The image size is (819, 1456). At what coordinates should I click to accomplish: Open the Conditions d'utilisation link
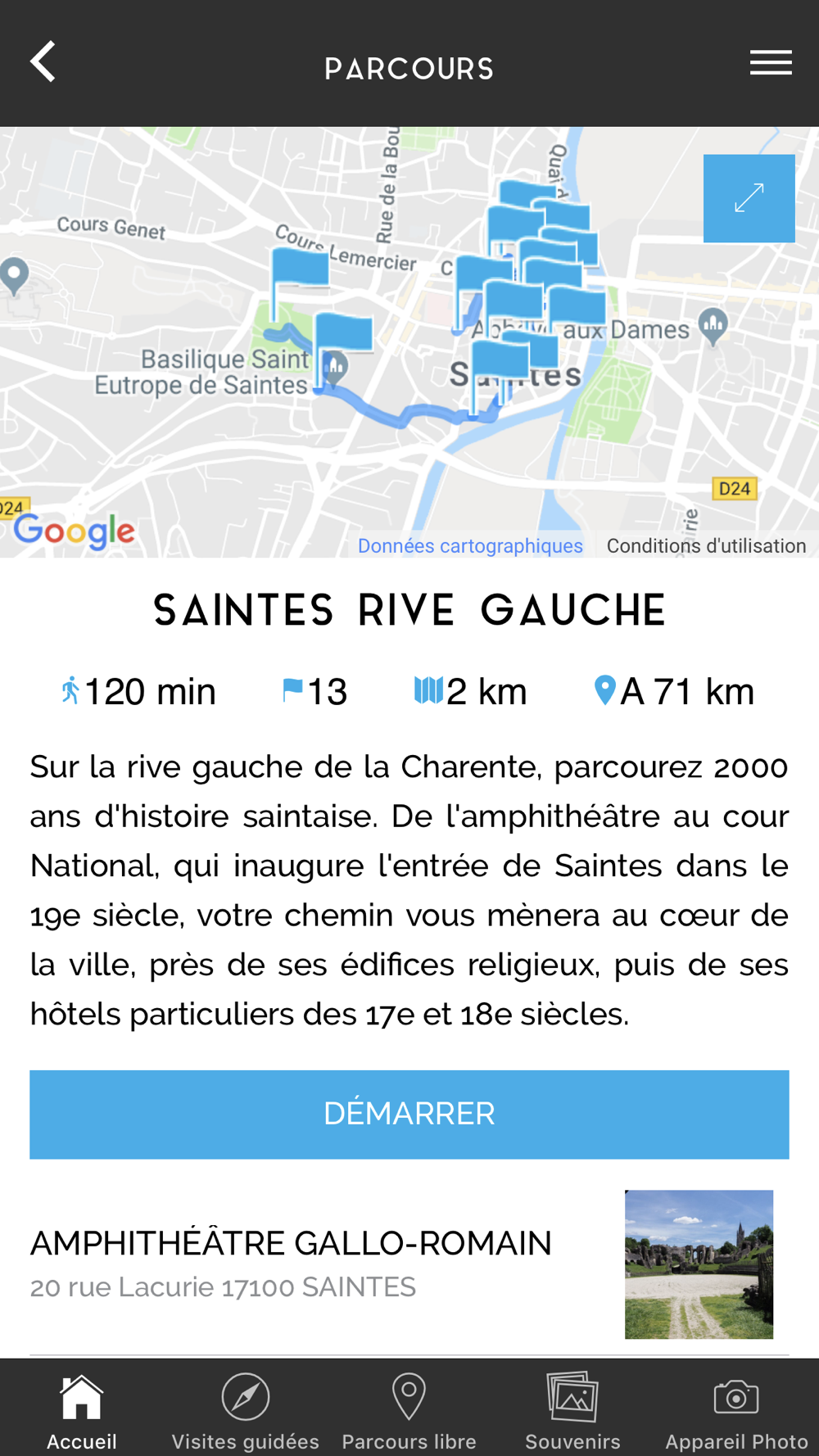click(706, 545)
